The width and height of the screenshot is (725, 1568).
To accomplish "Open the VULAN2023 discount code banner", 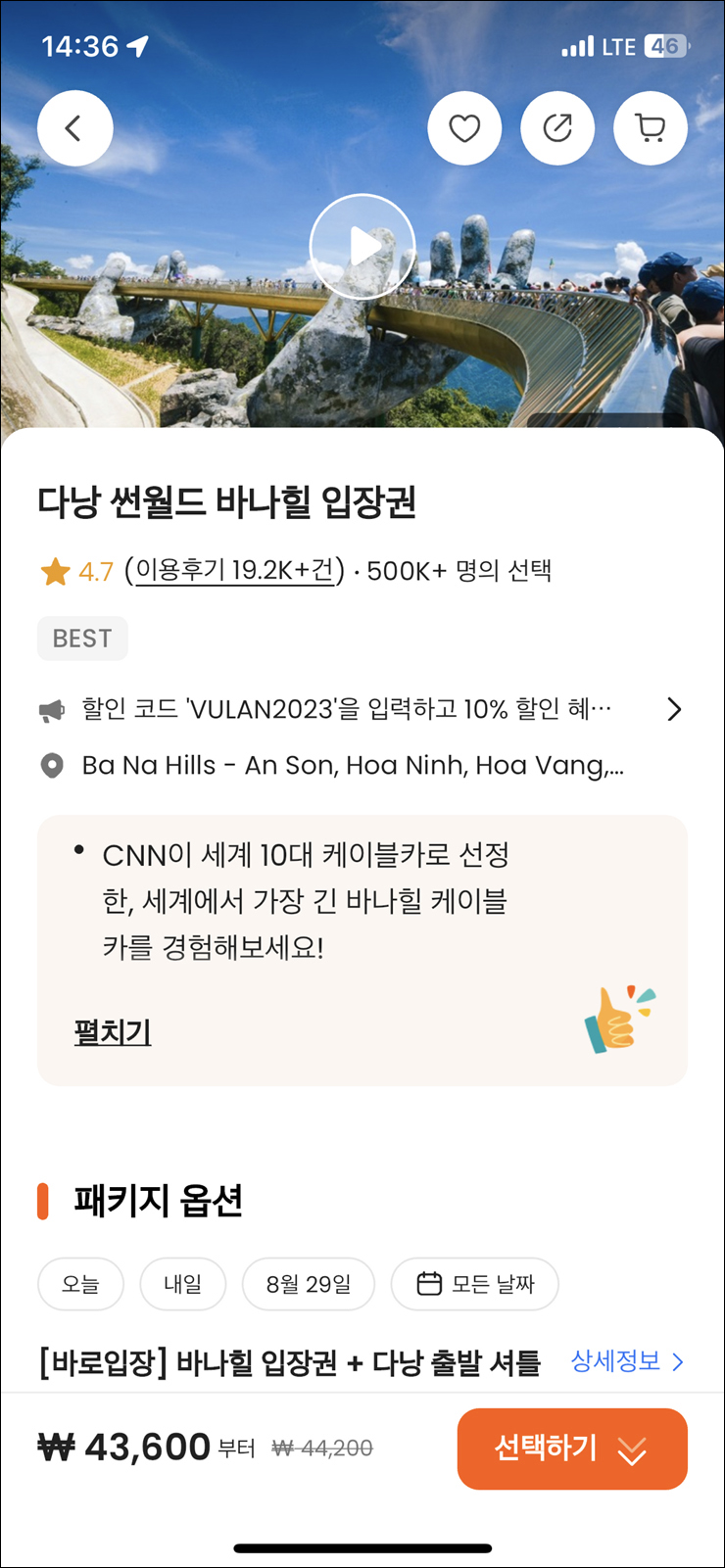I will pyautogui.click(x=361, y=709).
